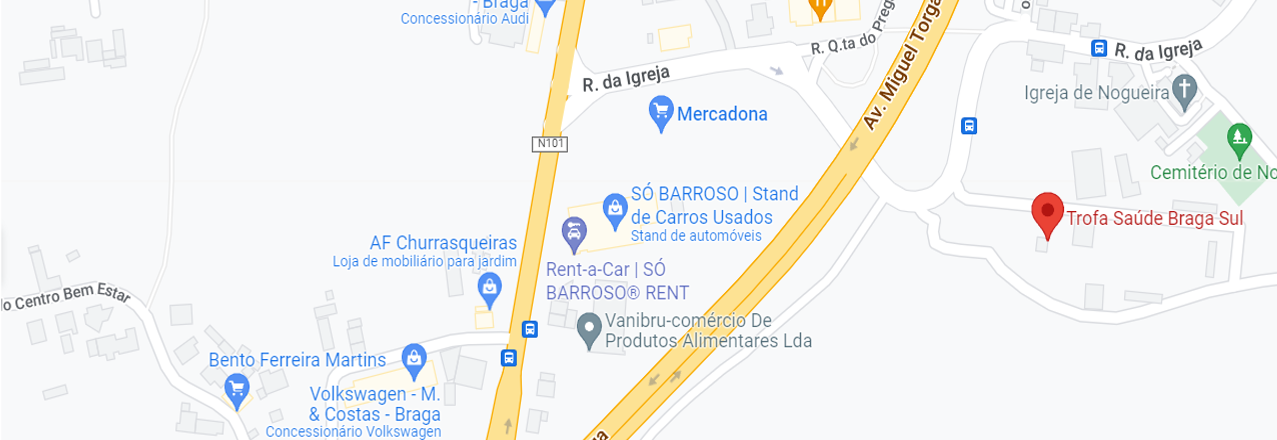
Task: Tap the Bento Ferreira Martins shop marker
Action: [x=413, y=356]
